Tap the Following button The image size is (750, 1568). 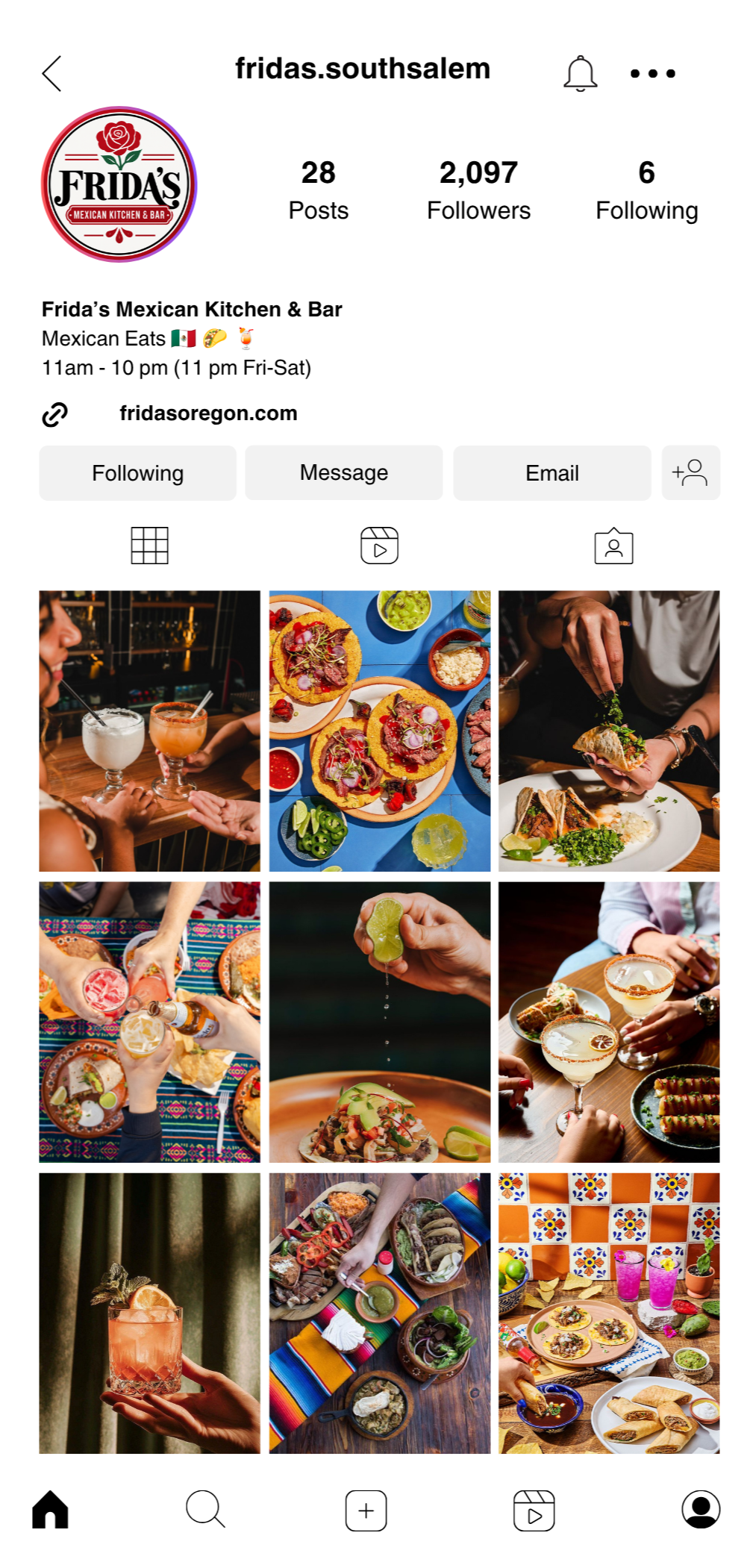pos(138,473)
